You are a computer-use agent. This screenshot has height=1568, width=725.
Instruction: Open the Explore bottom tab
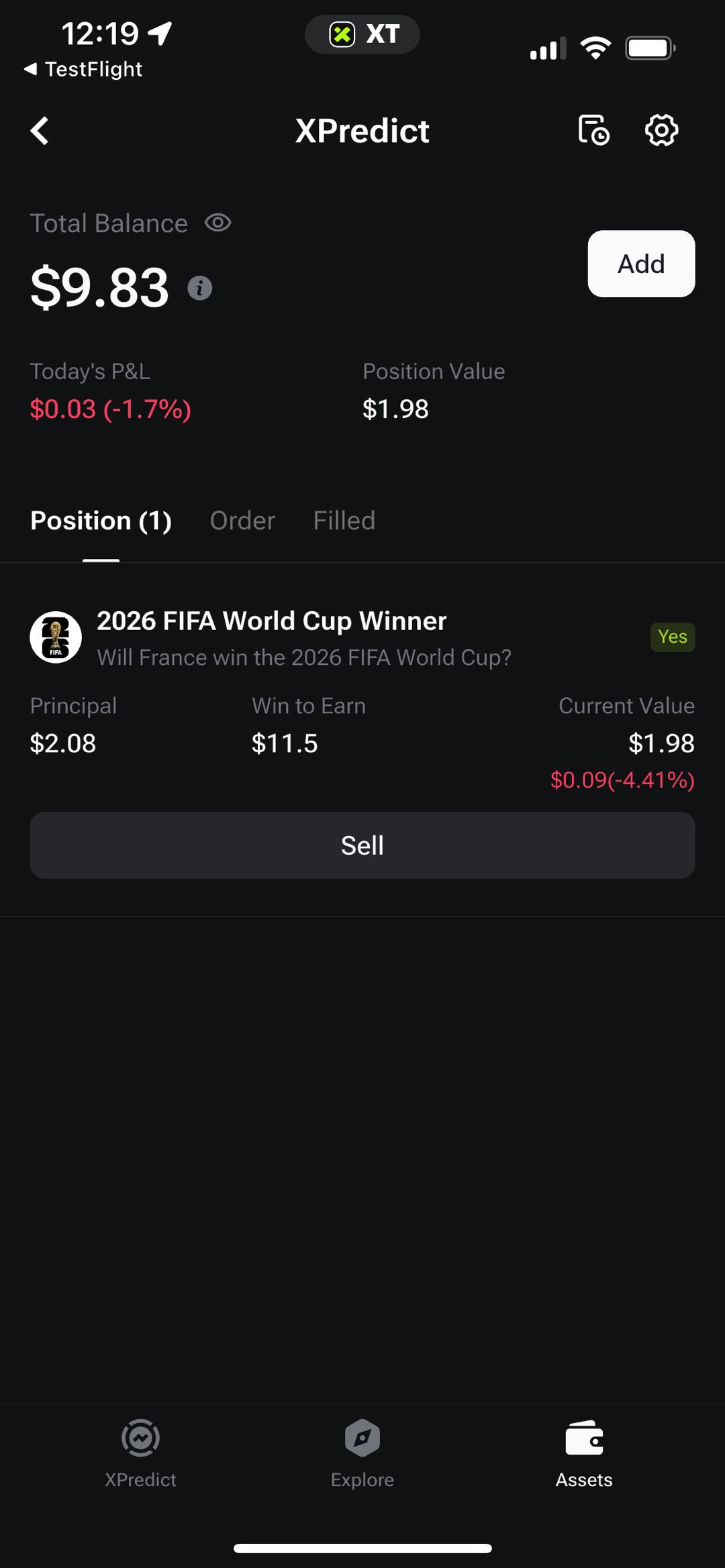point(362,1454)
